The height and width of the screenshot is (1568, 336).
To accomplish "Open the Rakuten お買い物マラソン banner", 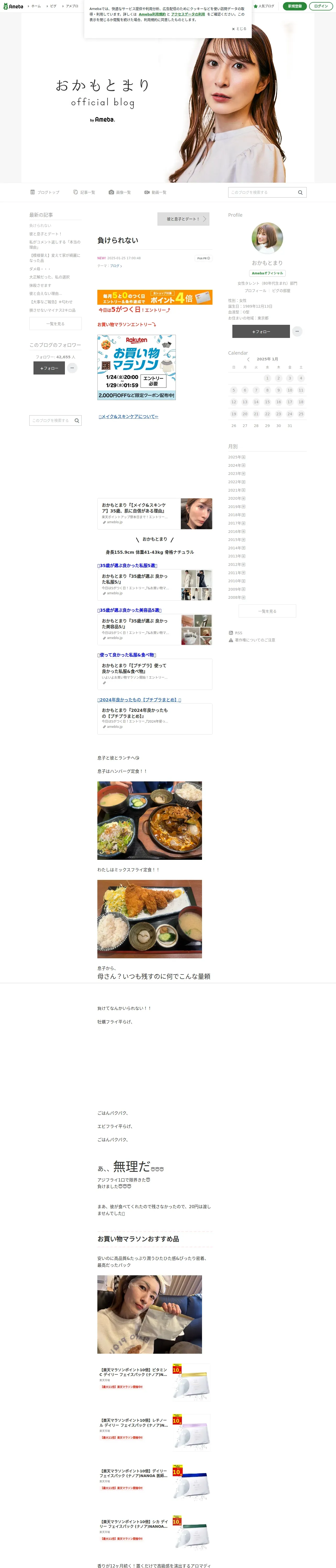I will pos(137,367).
